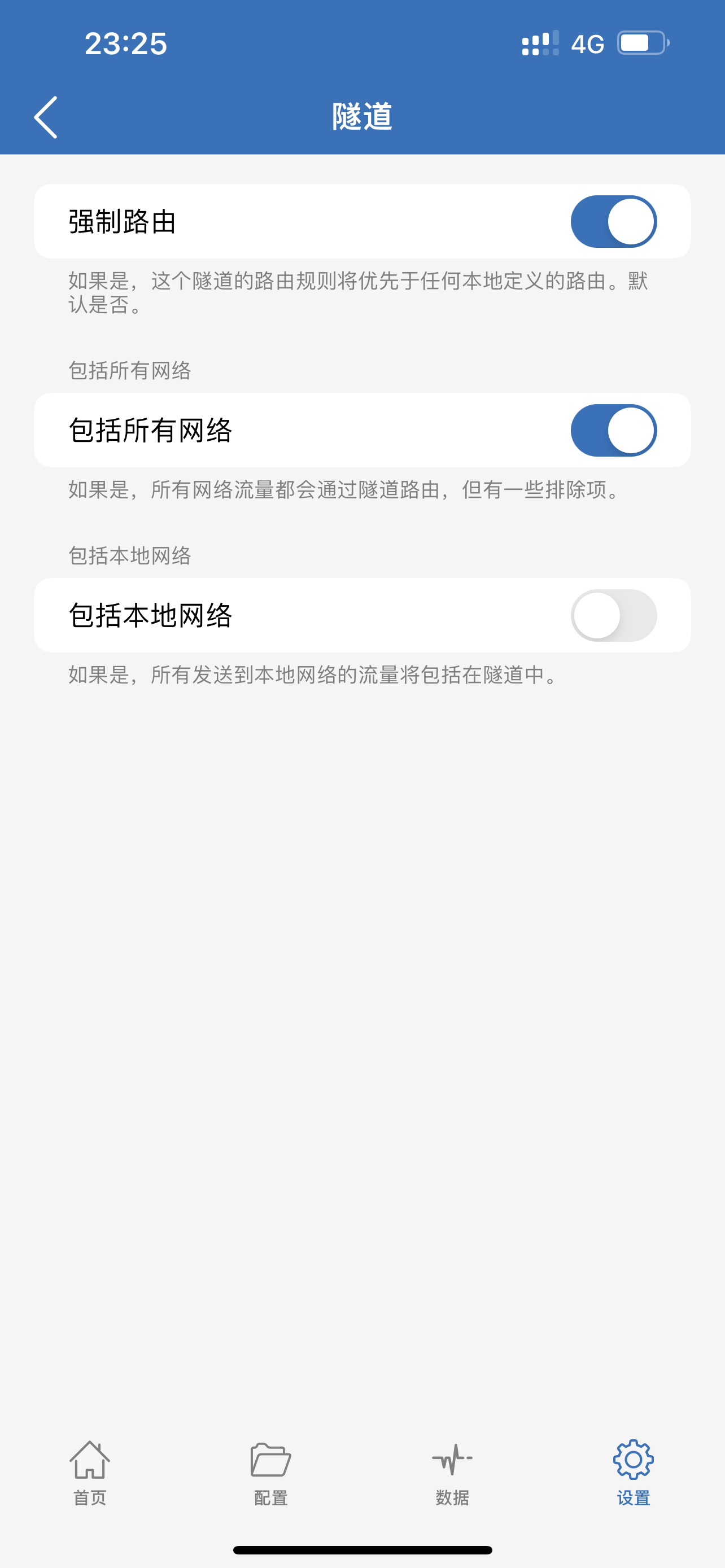Viewport: 725px width, 1568px height.
Task: Open the 配置 tab
Action: (271, 1473)
